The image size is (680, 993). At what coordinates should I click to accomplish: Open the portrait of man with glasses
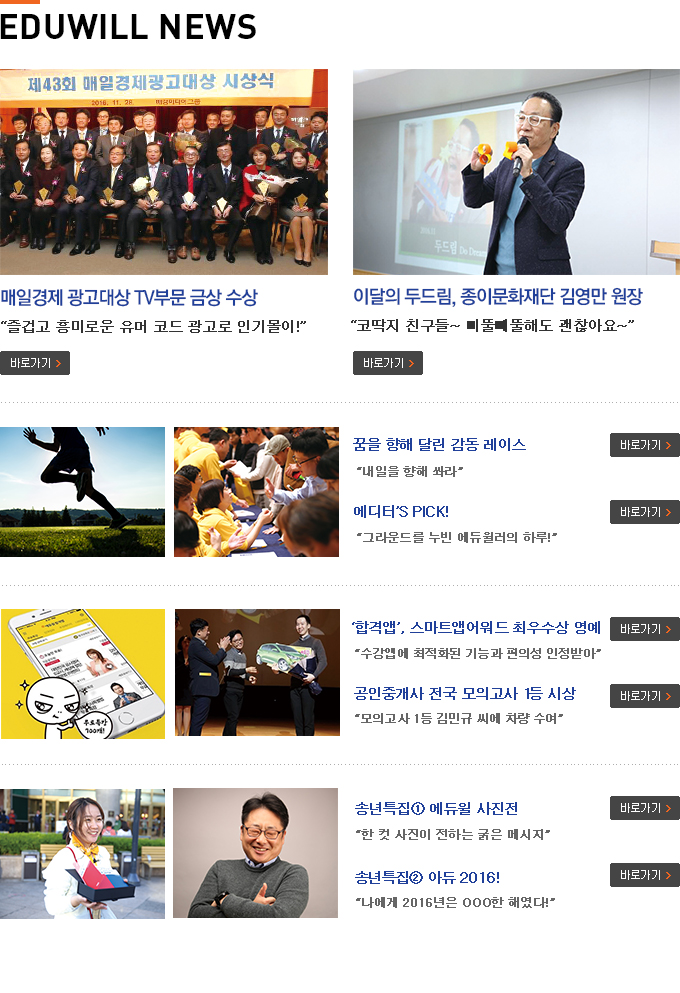(255, 853)
